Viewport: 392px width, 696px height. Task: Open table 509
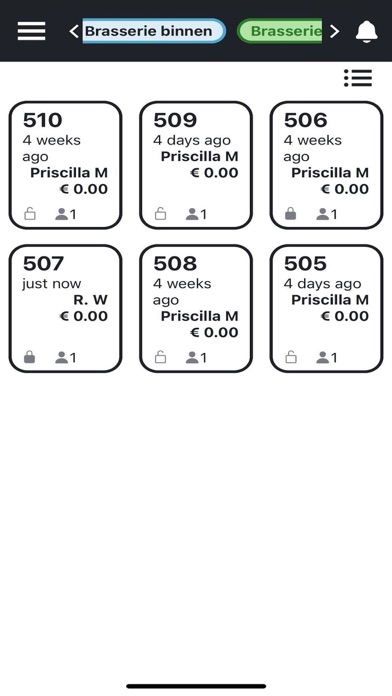point(196,165)
